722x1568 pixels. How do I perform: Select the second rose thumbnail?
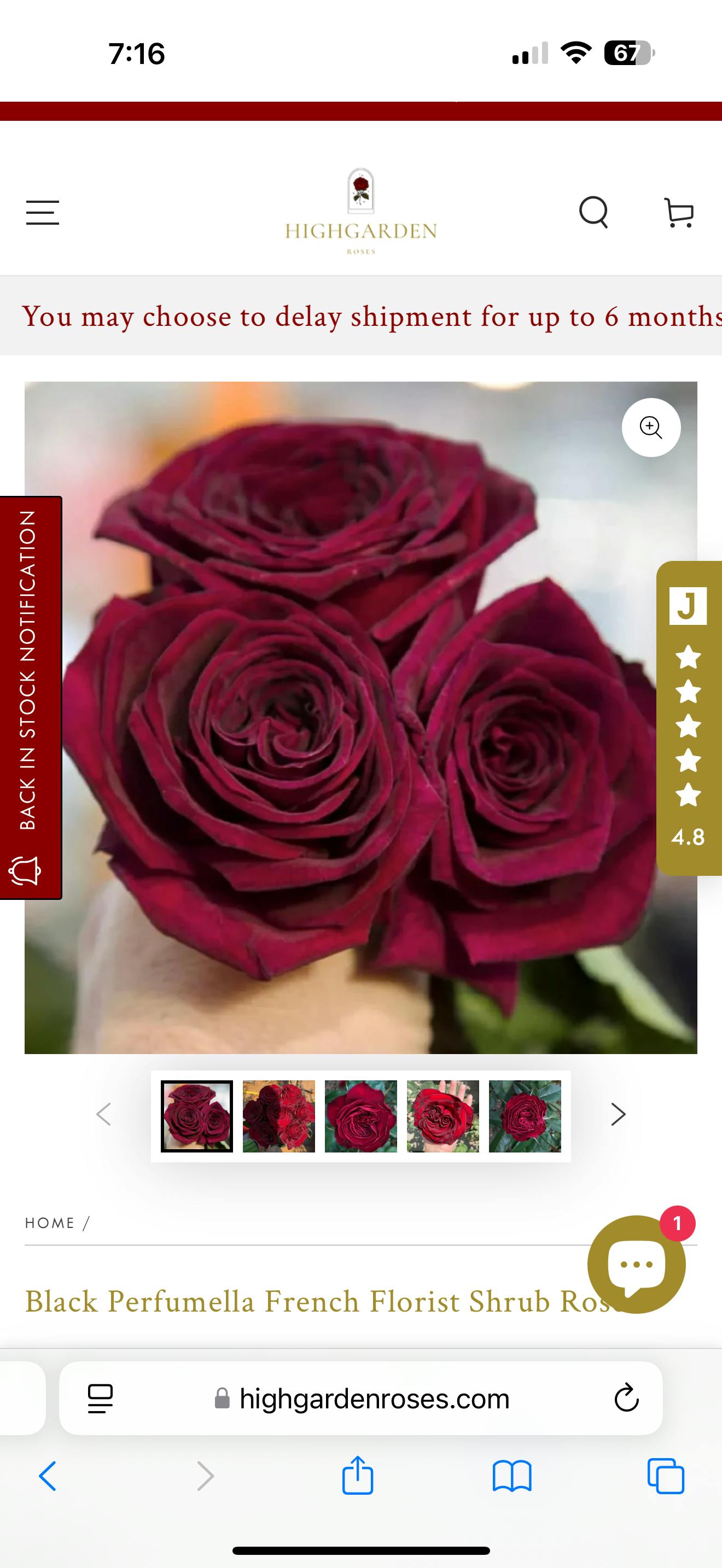coord(279,1116)
